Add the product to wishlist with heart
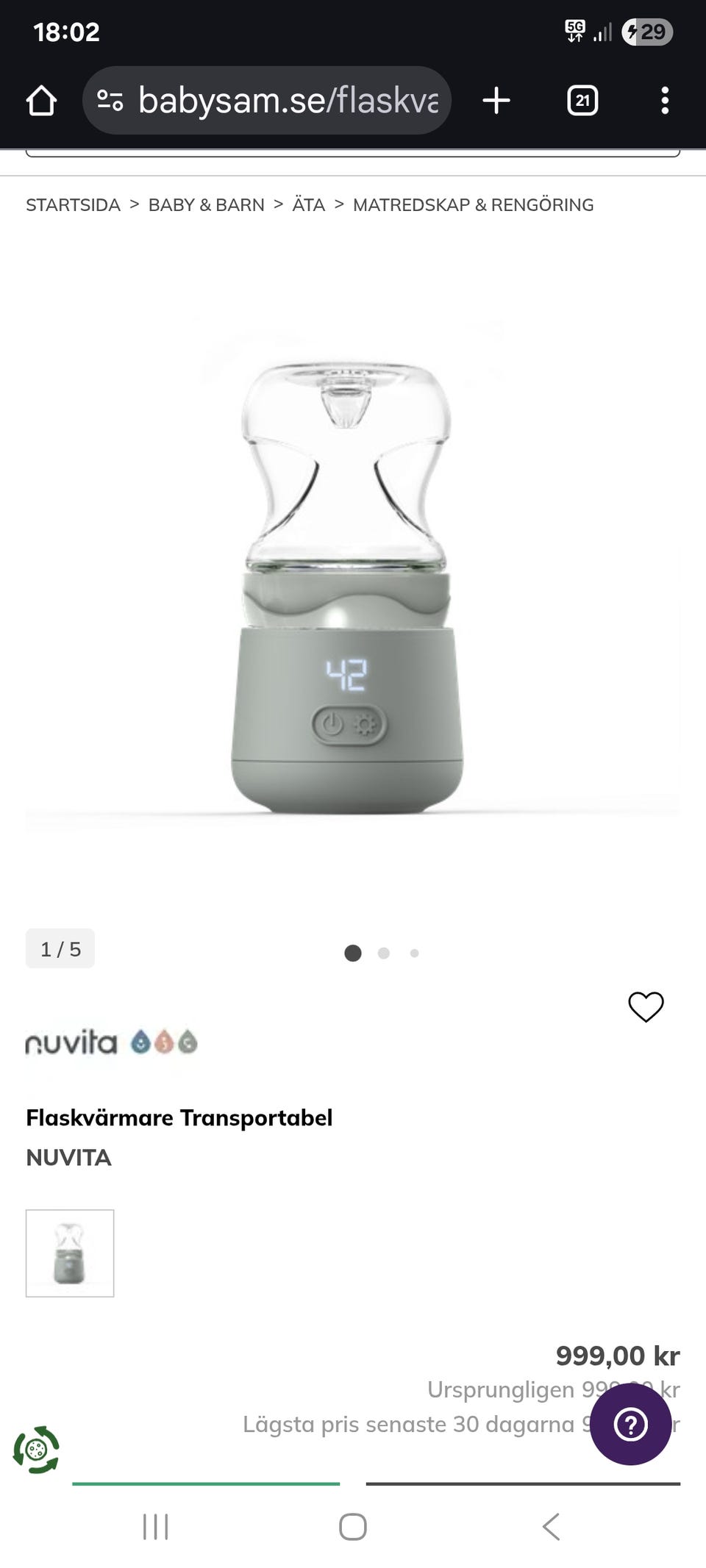The image size is (706, 1568). tap(646, 1006)
